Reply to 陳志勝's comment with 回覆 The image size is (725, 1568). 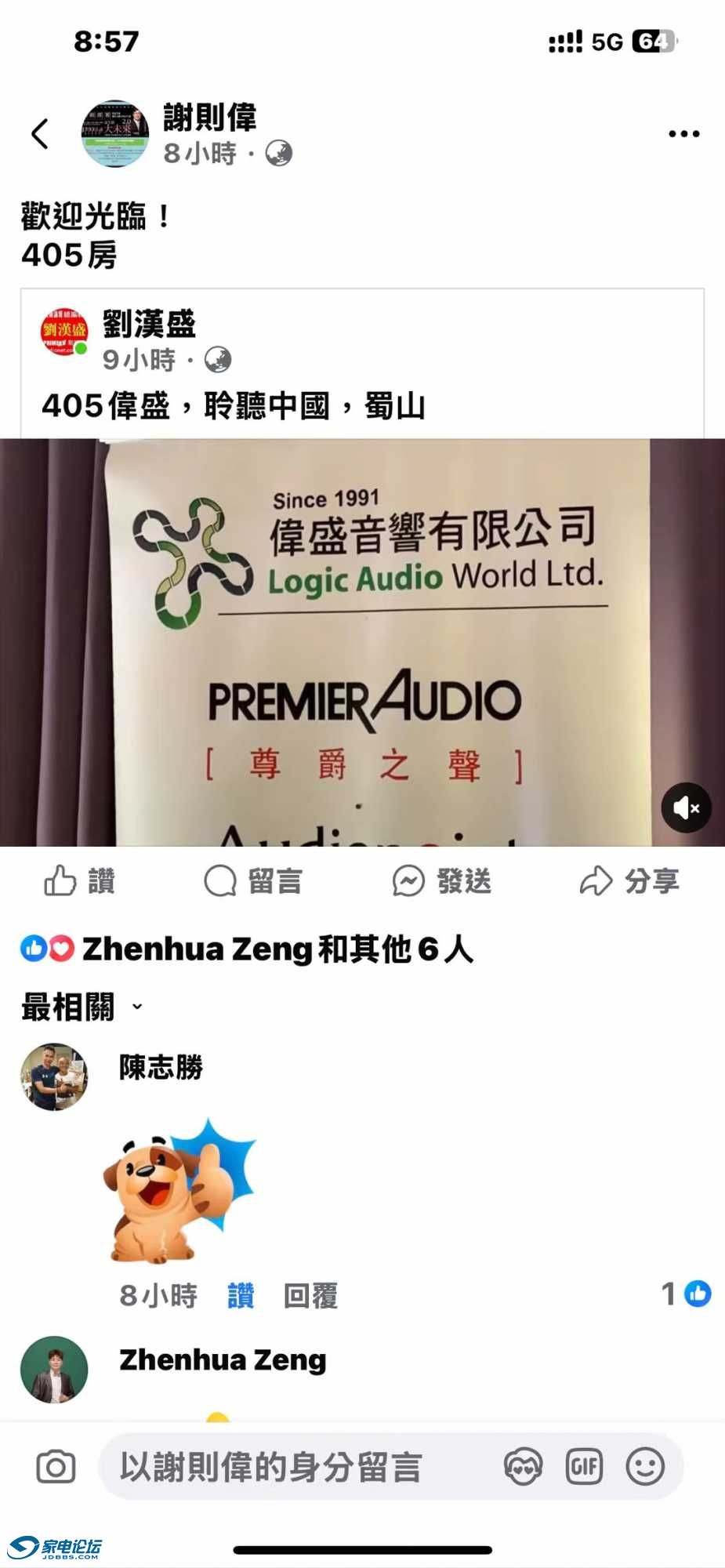point(310,1295)
